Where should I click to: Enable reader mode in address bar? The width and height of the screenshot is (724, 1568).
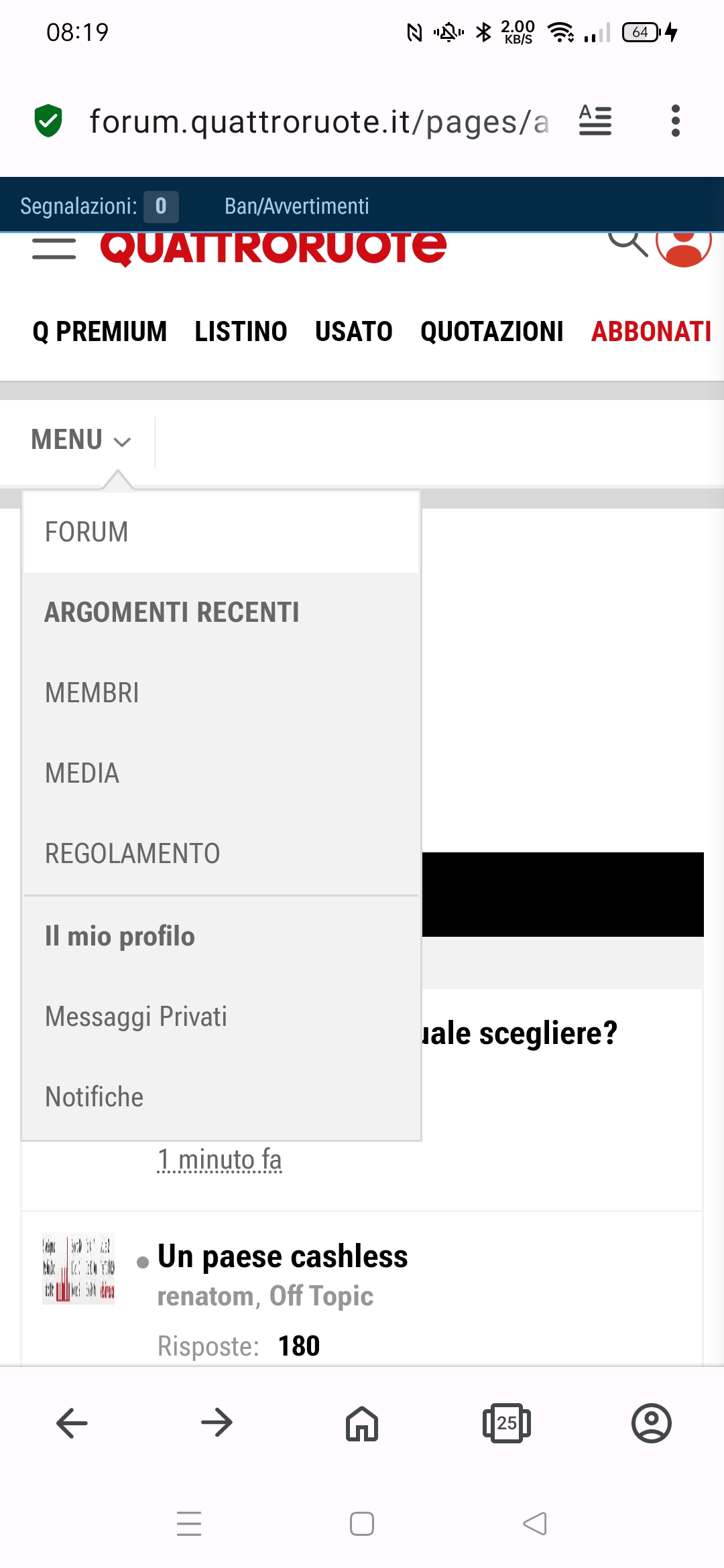point(595,121)
